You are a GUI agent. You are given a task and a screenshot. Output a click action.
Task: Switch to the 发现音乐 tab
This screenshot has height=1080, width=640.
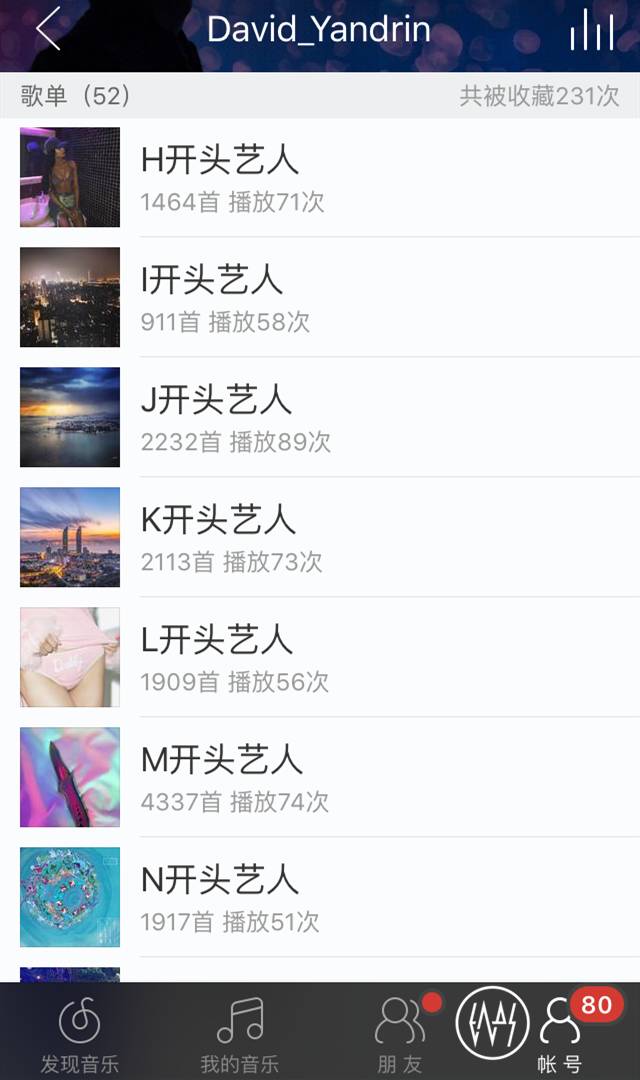coord(80,1033)
